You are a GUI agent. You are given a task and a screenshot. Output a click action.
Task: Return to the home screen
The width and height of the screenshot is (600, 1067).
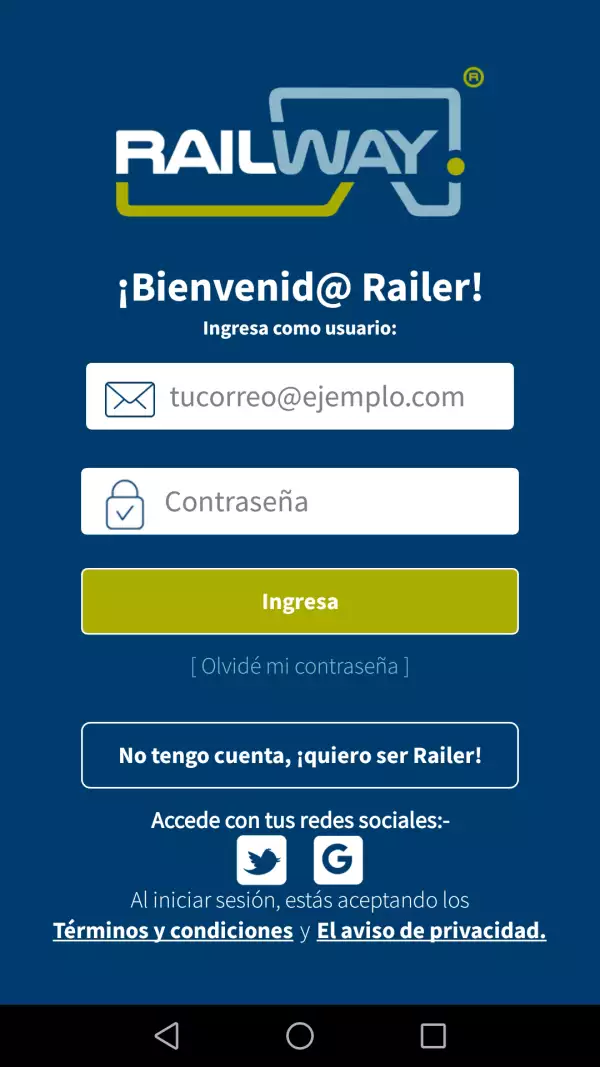(300, 1035)
